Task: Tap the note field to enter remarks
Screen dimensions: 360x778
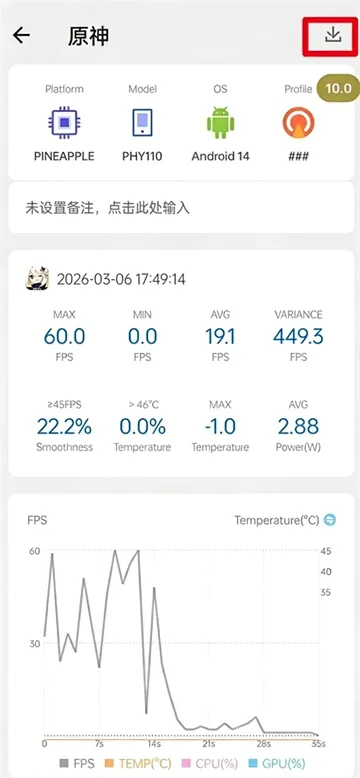Action: point(181,207)
